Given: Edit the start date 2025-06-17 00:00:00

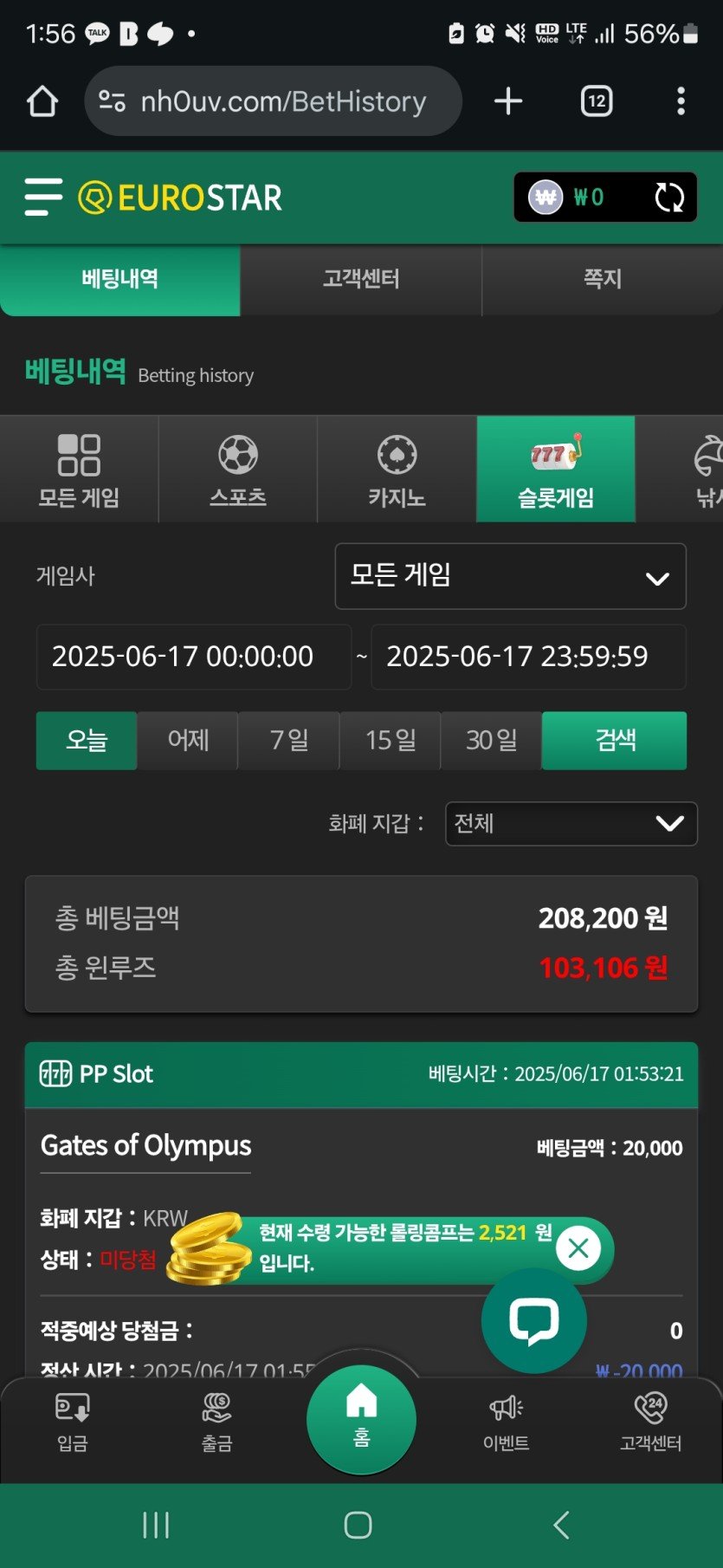Looking at the screenshot, I should (x=193, y=657).
